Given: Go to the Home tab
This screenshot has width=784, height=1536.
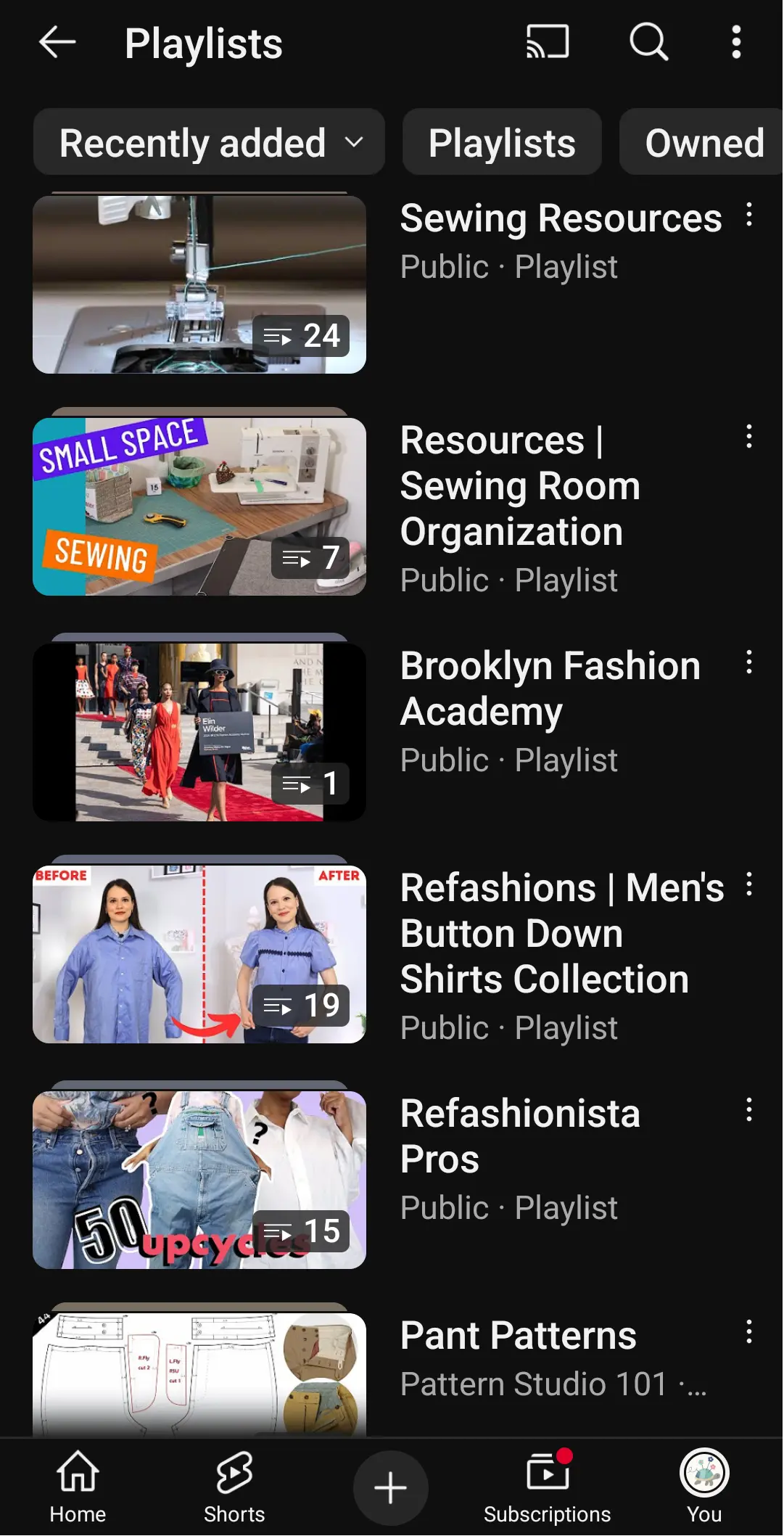Looking at the screenshot, I should (x=78, y=1487).
